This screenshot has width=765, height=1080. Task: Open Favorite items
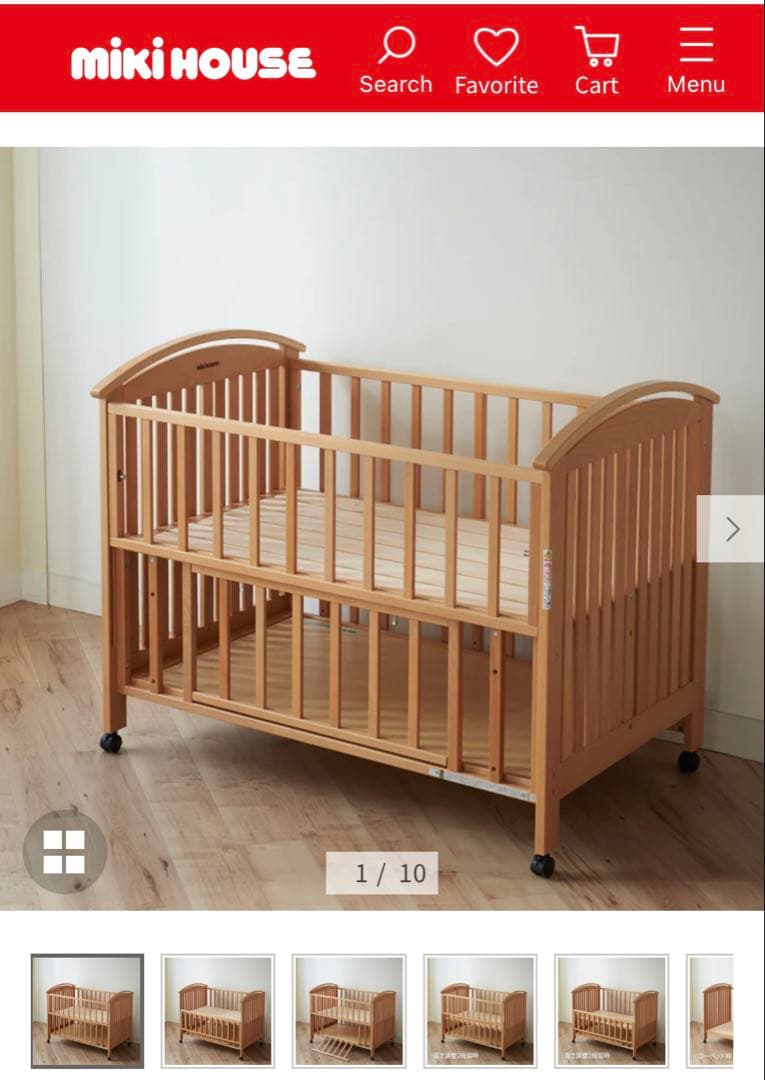(x=496, y=61)
